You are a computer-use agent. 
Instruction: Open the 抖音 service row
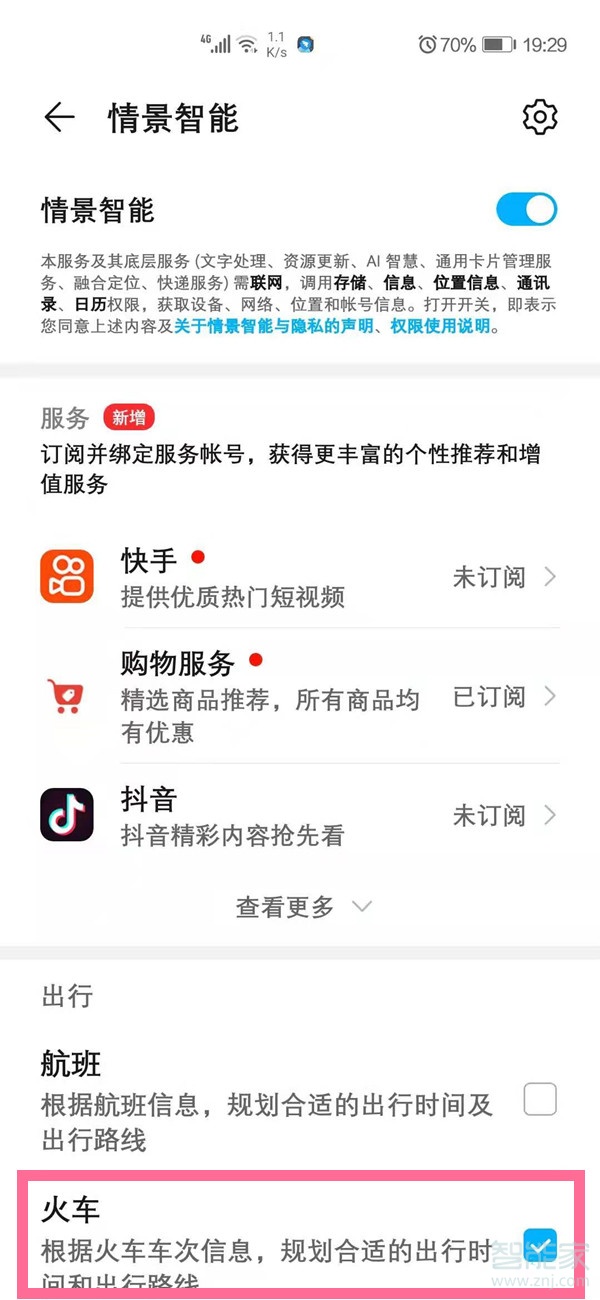point(300,815)
